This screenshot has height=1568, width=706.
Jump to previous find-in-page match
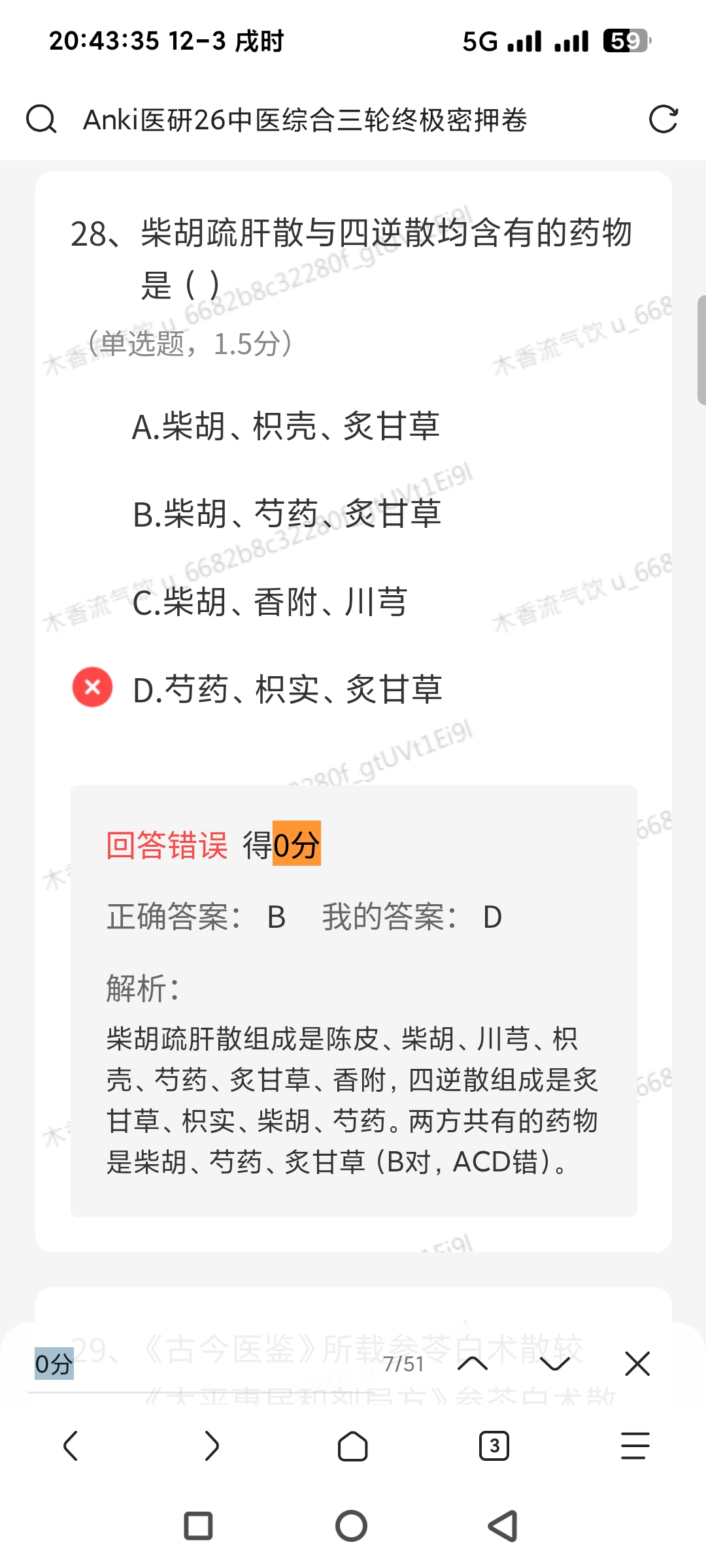[x=473, y=1364]
